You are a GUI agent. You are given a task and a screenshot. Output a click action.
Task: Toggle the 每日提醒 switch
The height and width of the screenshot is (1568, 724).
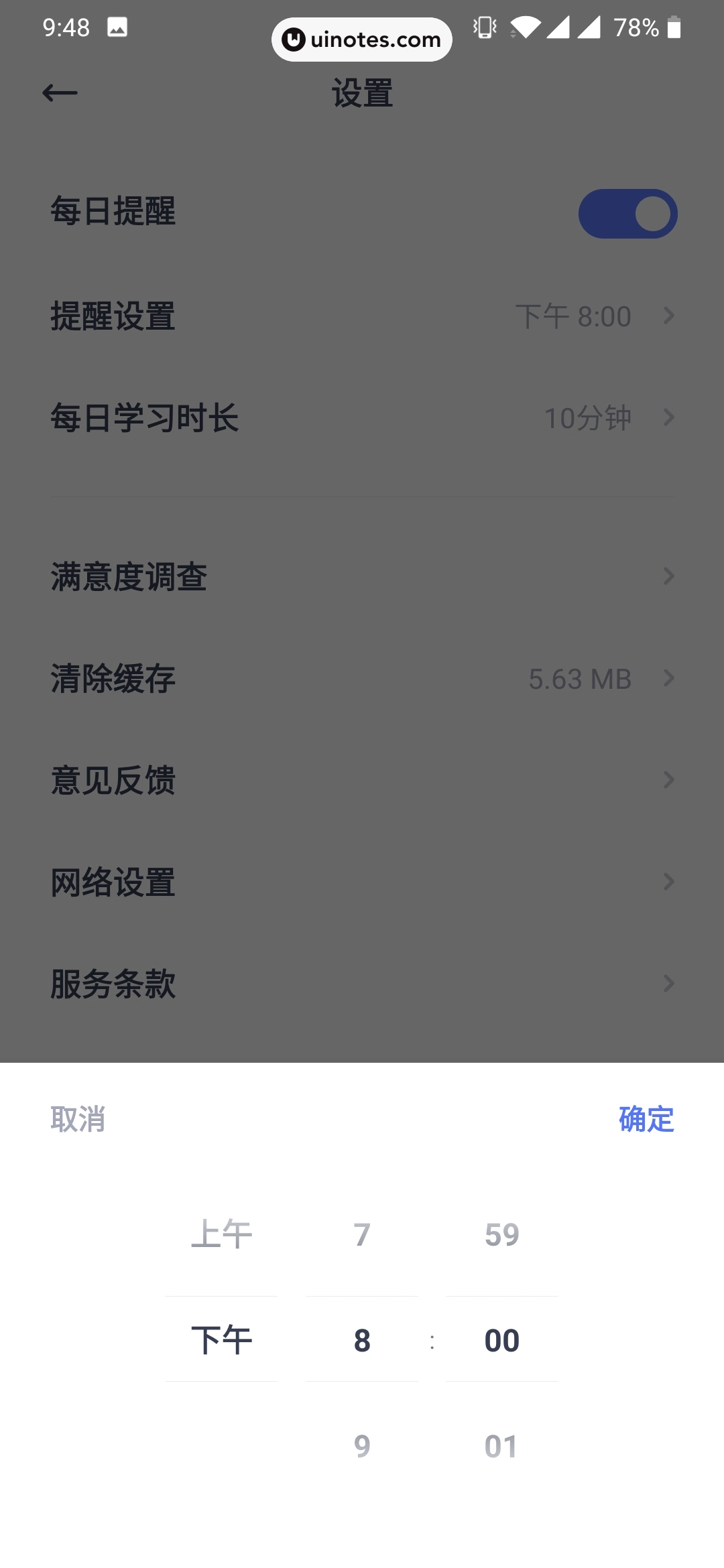coord(627,214)
